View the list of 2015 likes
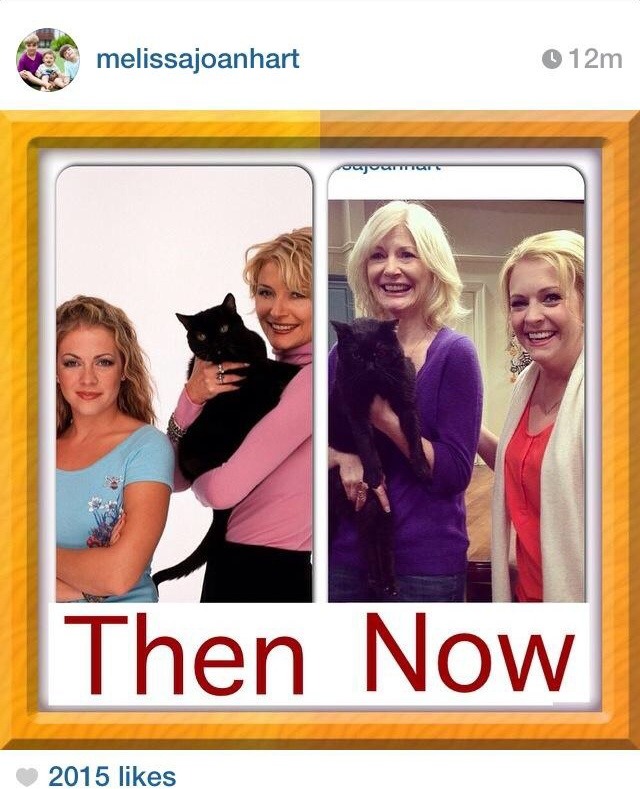640x789 pixels. pyautogui.click(x=111, y=776)
